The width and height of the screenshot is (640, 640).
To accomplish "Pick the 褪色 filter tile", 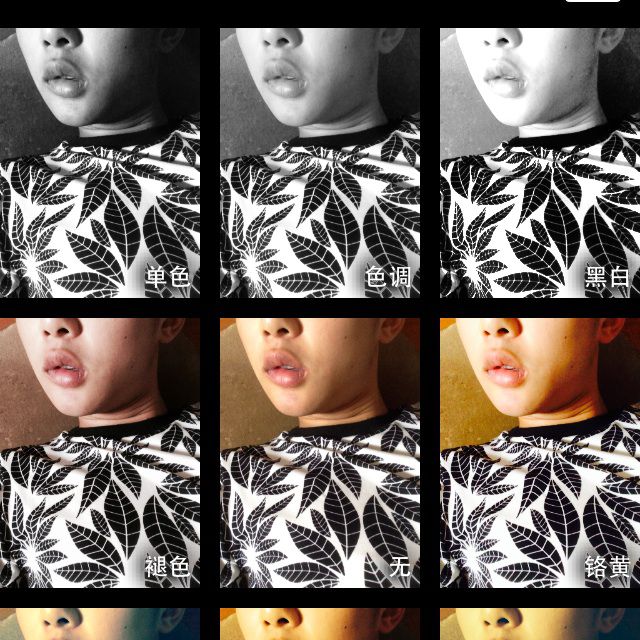I will 100,452.
